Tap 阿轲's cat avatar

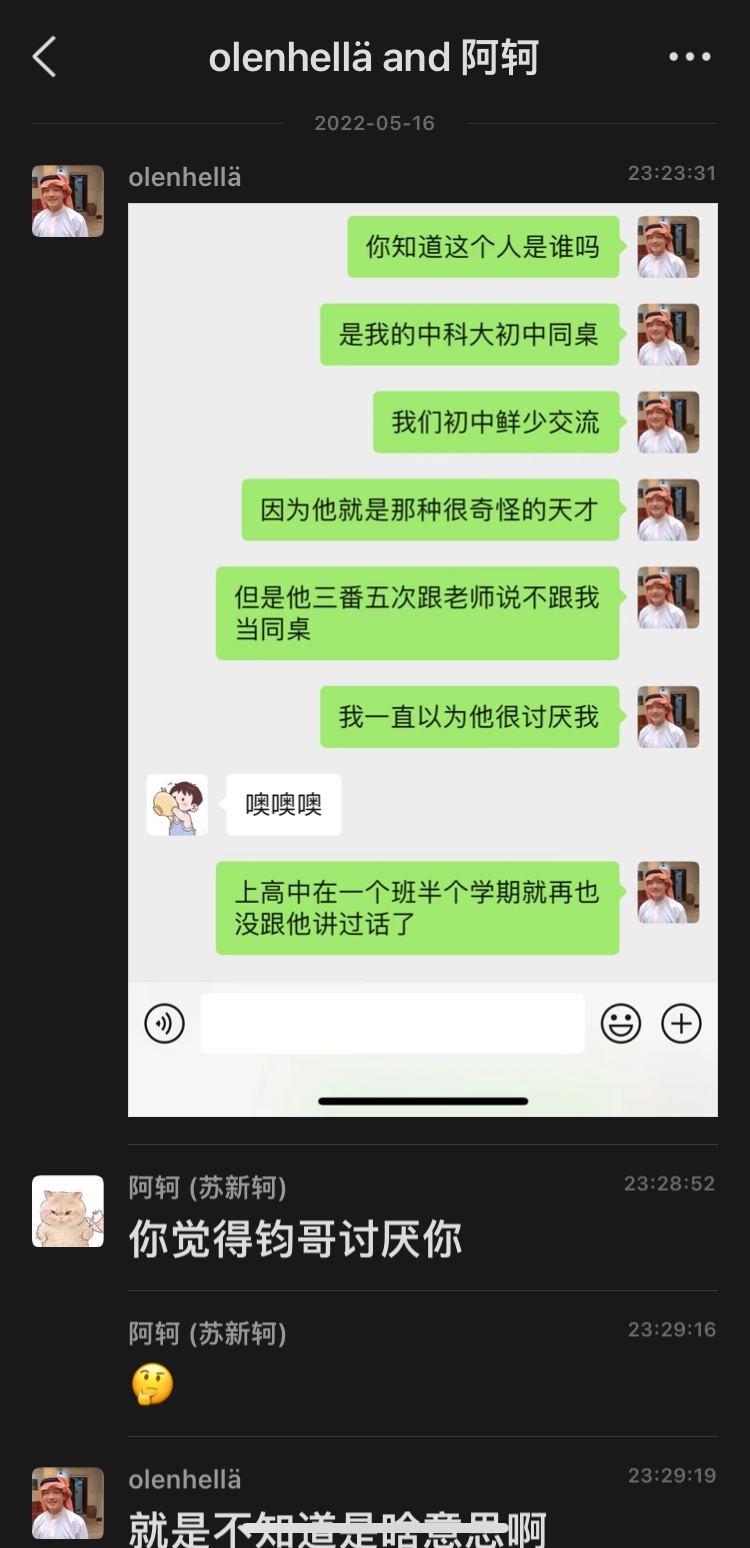click(68, 1211)
